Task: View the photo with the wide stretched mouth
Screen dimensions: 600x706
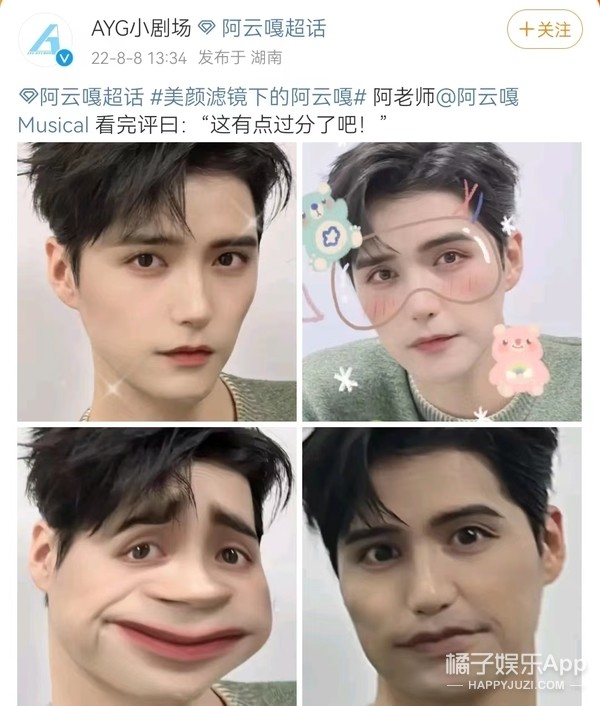Action: (157, 566)
